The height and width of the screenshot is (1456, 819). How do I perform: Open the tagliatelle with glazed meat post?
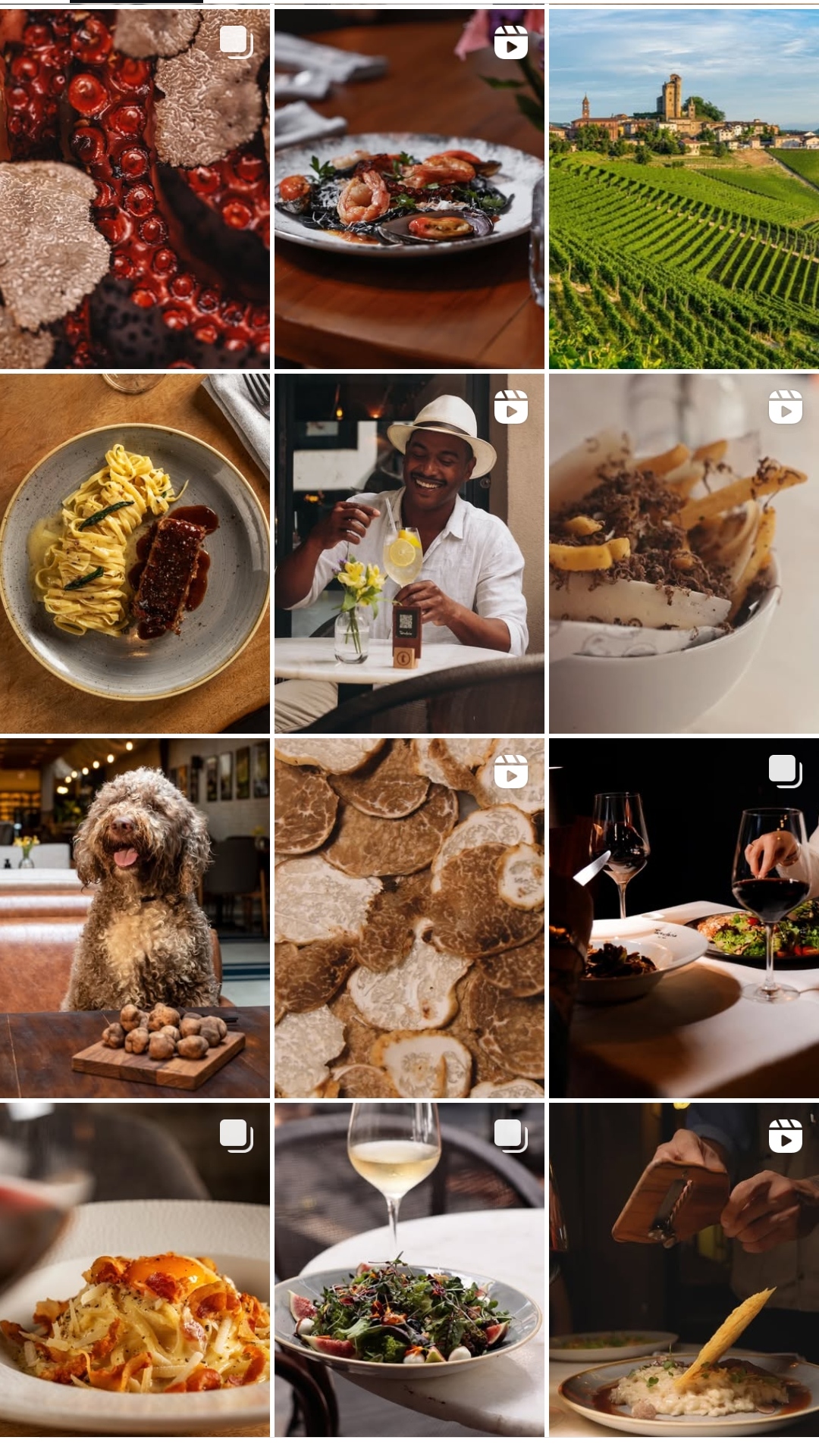[135, 553]
